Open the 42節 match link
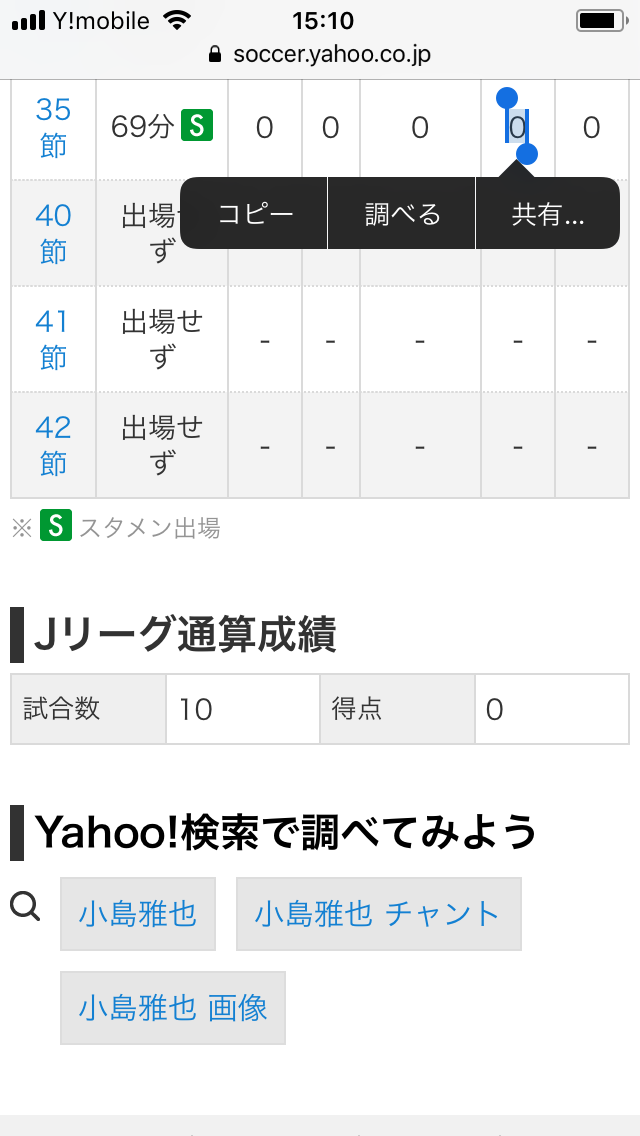Image resolution: width=640 pixels, height=1136 pixels. coord(54,445)
